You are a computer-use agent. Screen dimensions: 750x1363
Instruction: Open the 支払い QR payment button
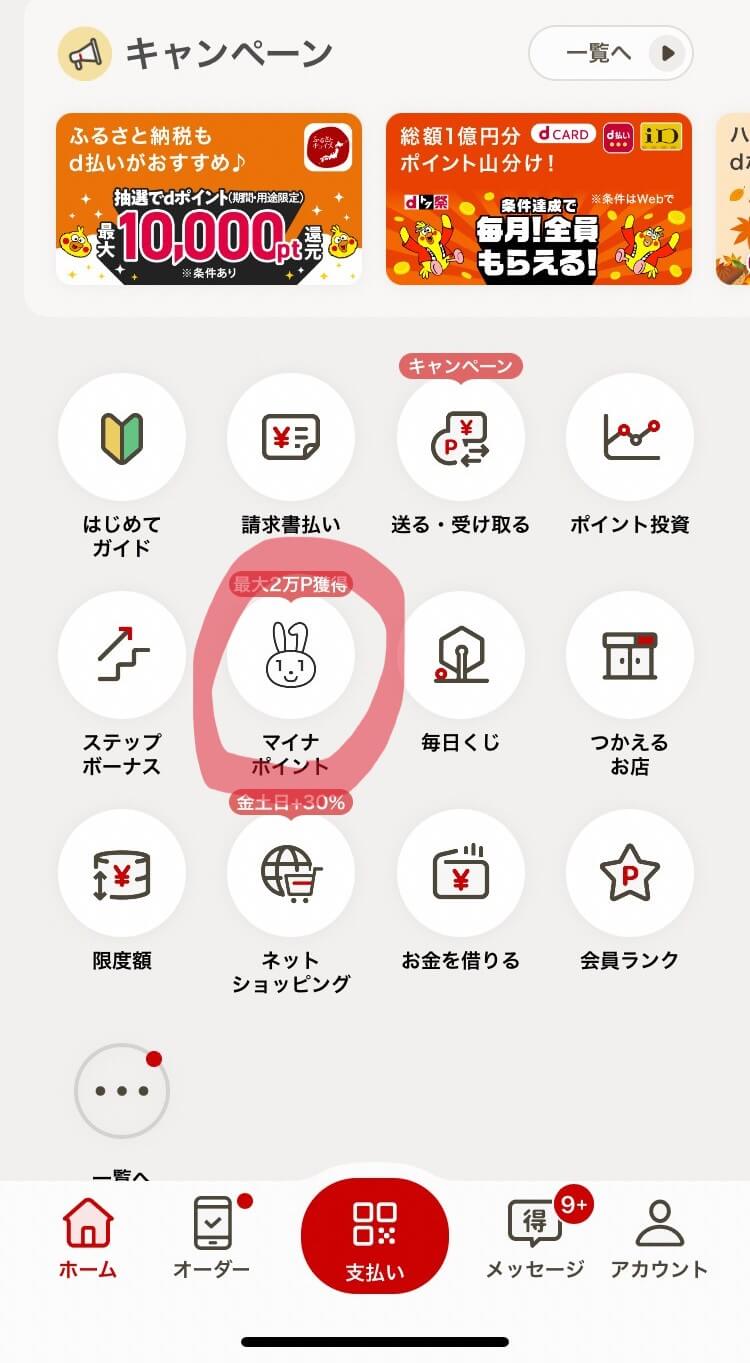[375, 1238]
